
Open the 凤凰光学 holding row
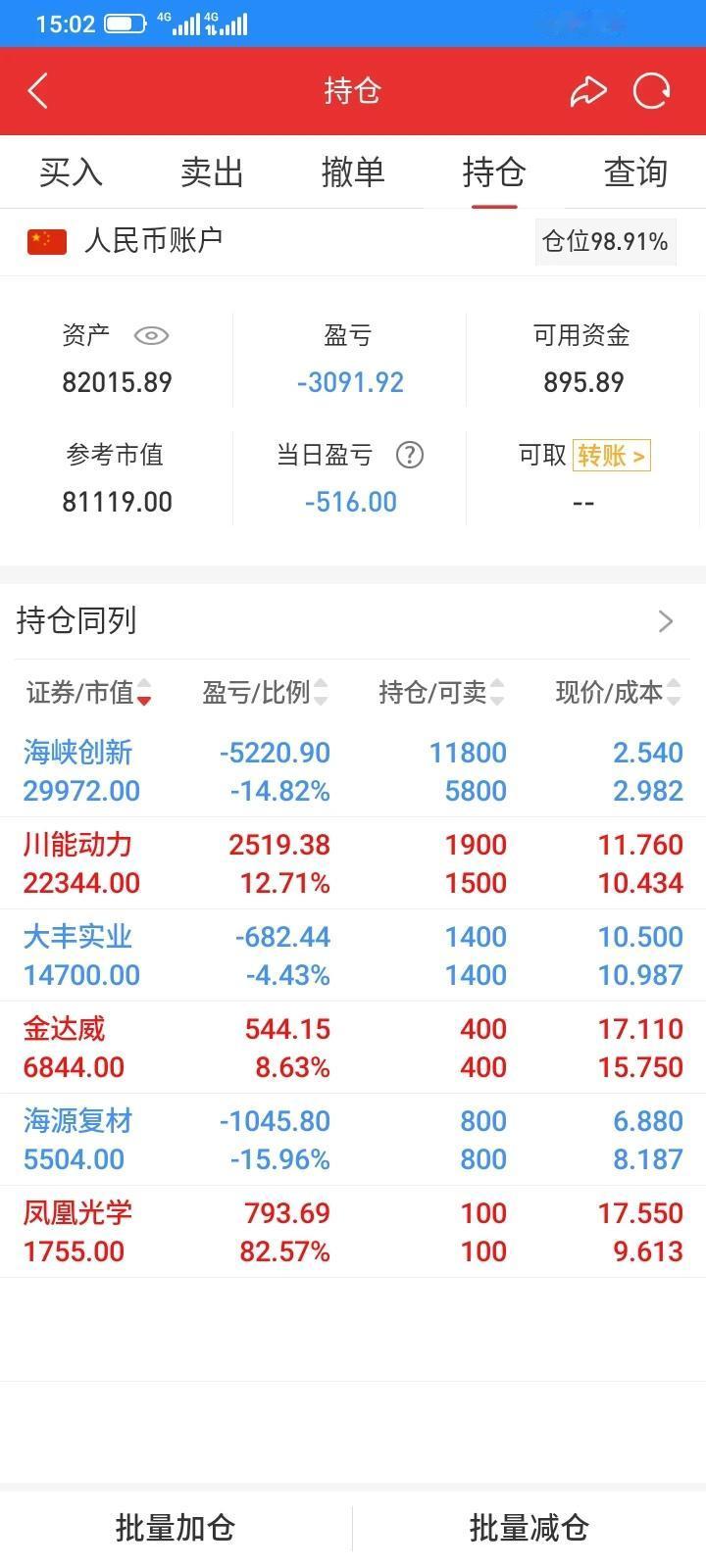(353, 1232)
